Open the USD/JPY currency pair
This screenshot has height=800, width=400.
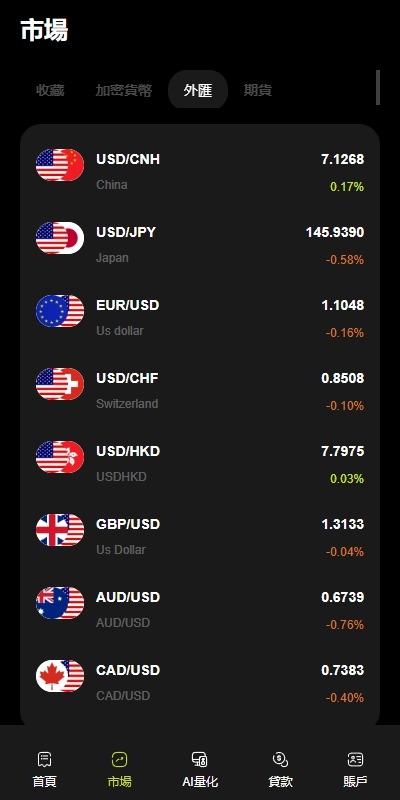(200, 245)
